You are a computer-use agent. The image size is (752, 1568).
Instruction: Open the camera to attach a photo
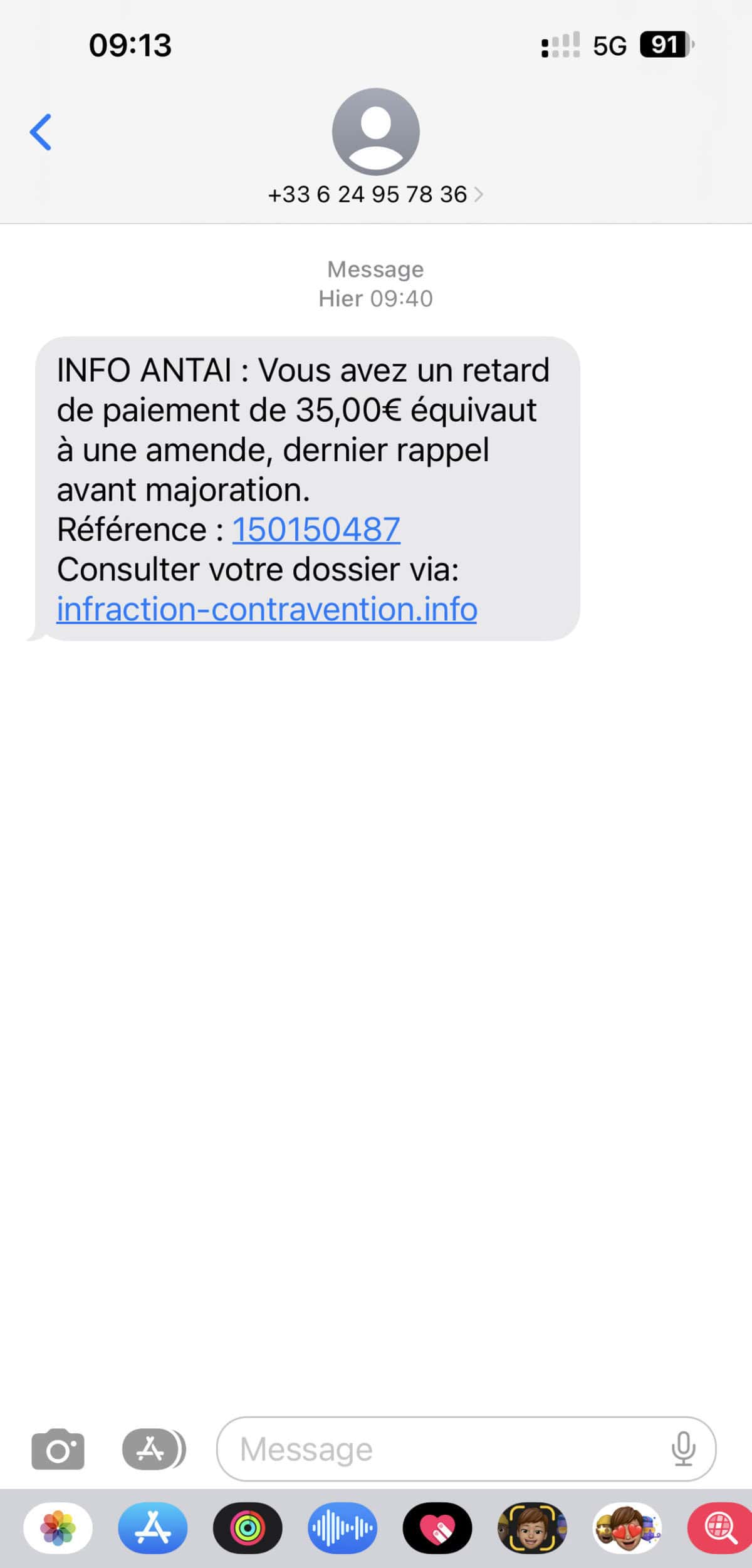[x=58, y=1450]
